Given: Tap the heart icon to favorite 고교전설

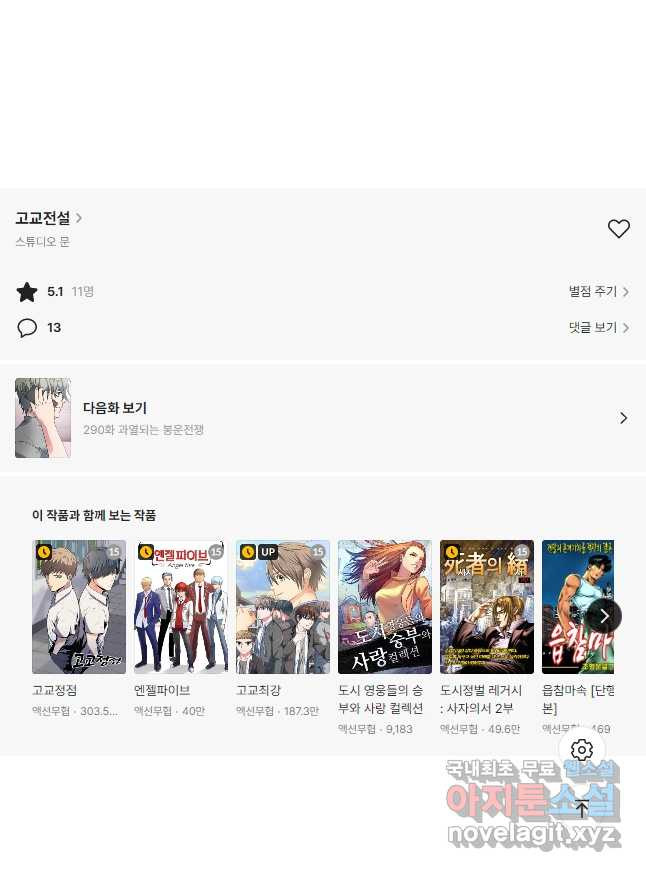Looking at the screenshot, I should [x=619, y=229].
